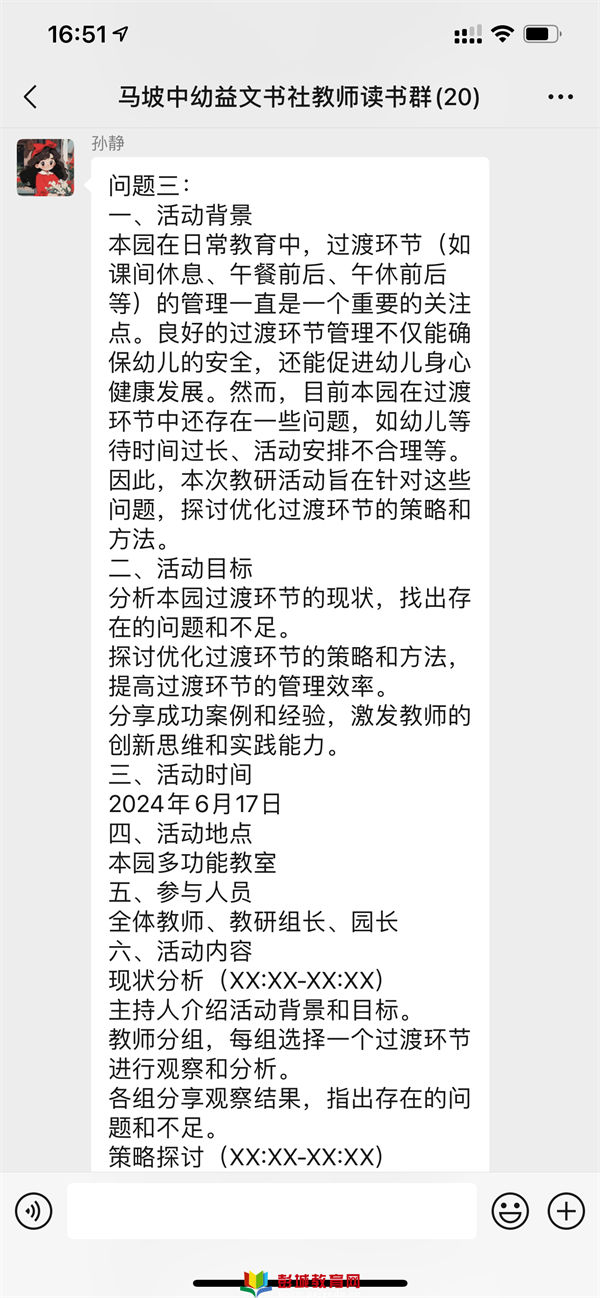Open the chat's three-dot options menu
This screenshot has height=1298, width=600.
click(x=561, y=97)
